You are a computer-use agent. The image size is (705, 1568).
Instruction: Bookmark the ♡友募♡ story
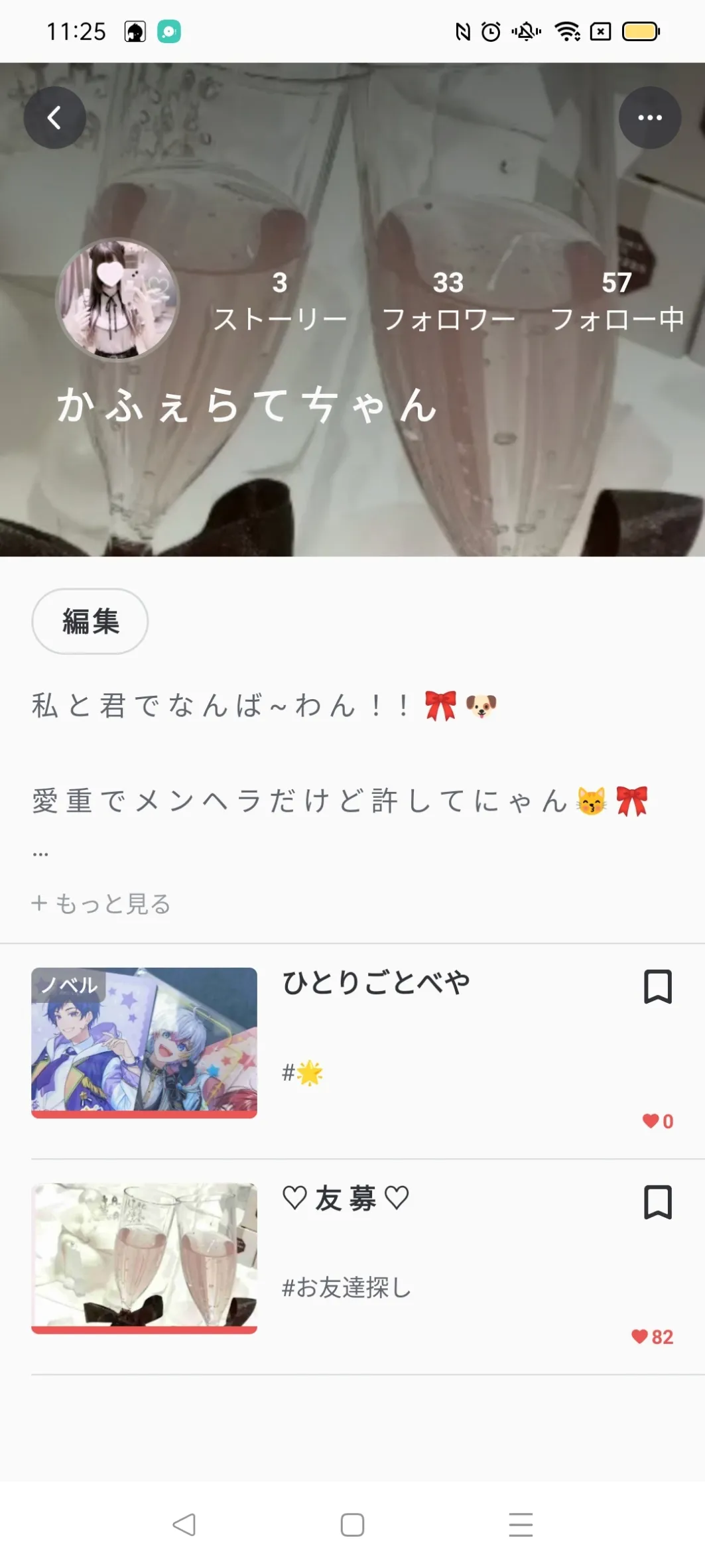658,1203
